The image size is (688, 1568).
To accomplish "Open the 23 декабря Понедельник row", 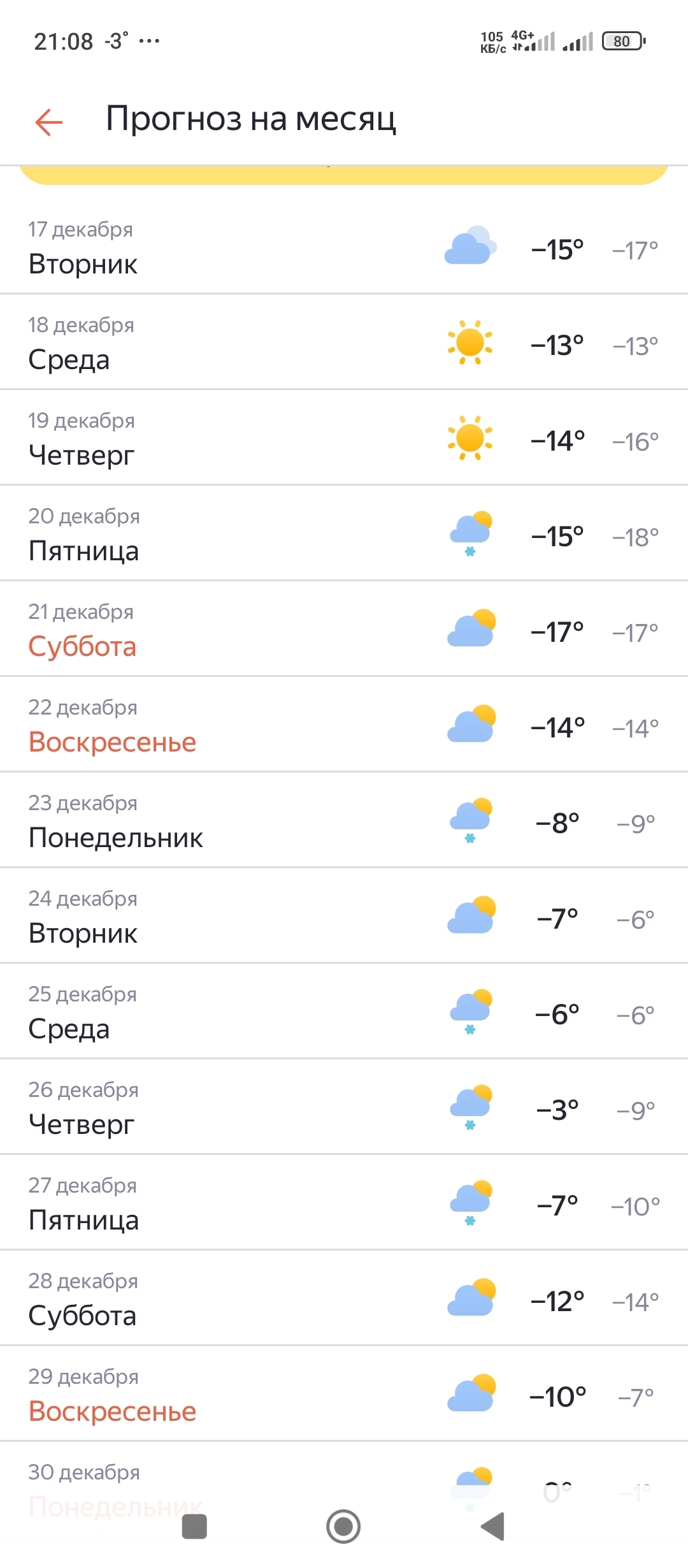I will point(344,821).
